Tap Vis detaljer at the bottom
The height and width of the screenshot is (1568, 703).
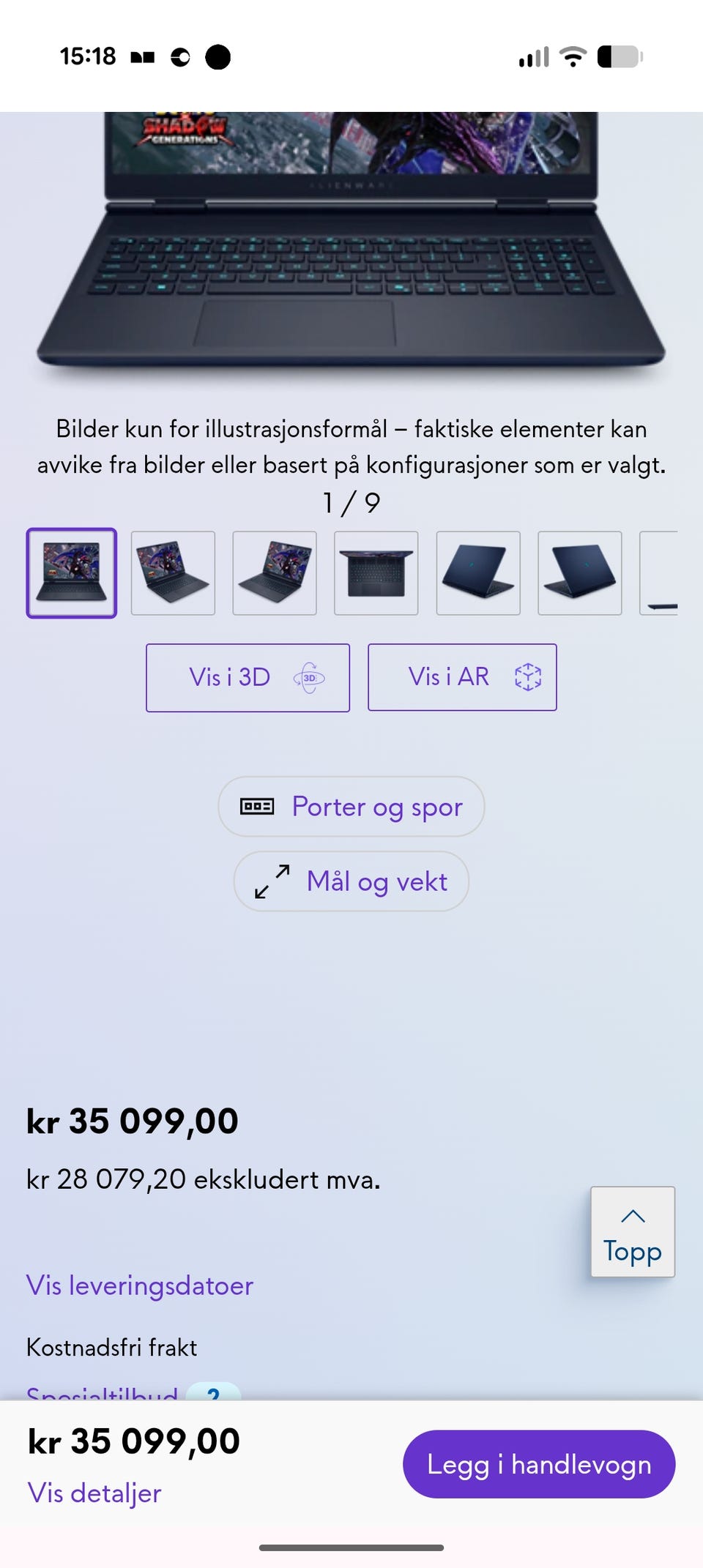[94, 1492]
